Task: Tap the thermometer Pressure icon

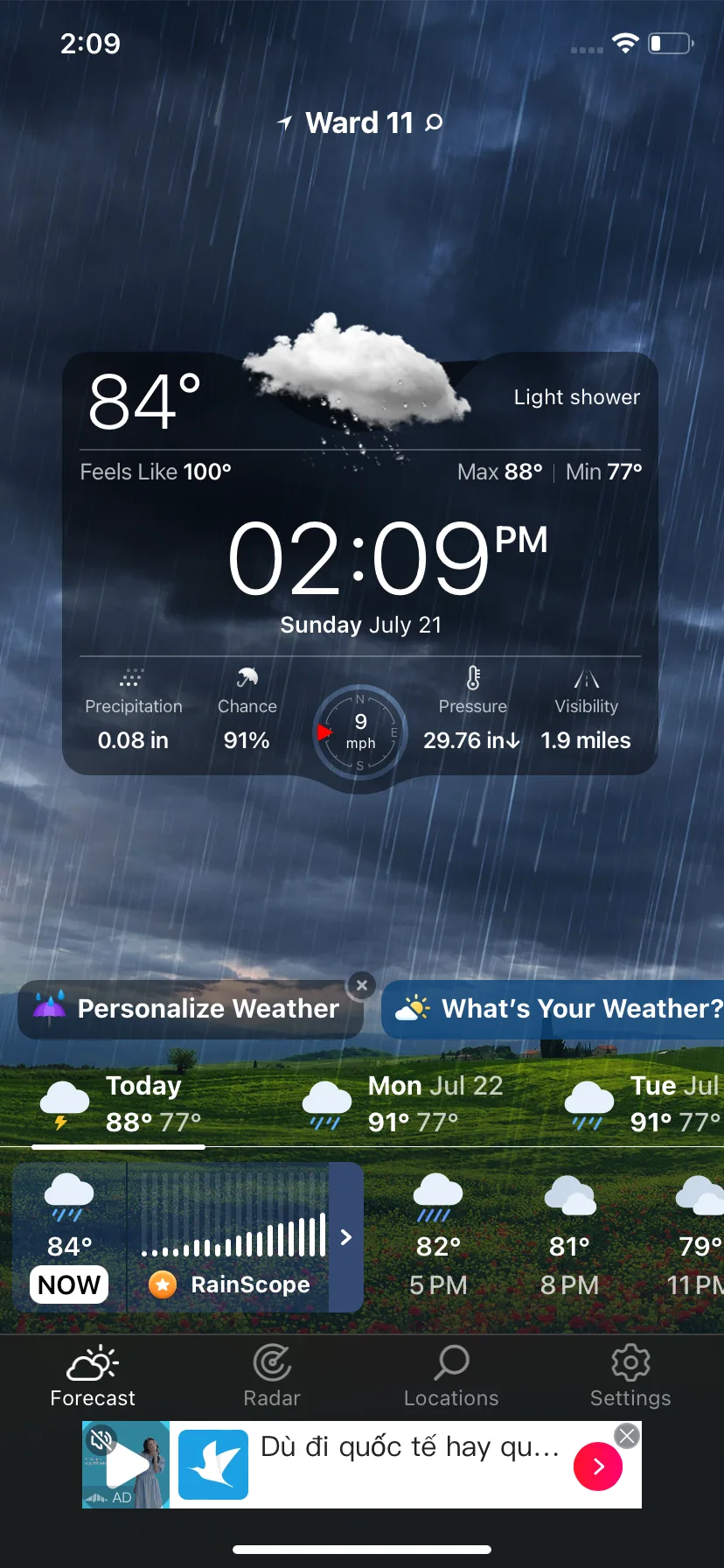Action: point(472,678)
